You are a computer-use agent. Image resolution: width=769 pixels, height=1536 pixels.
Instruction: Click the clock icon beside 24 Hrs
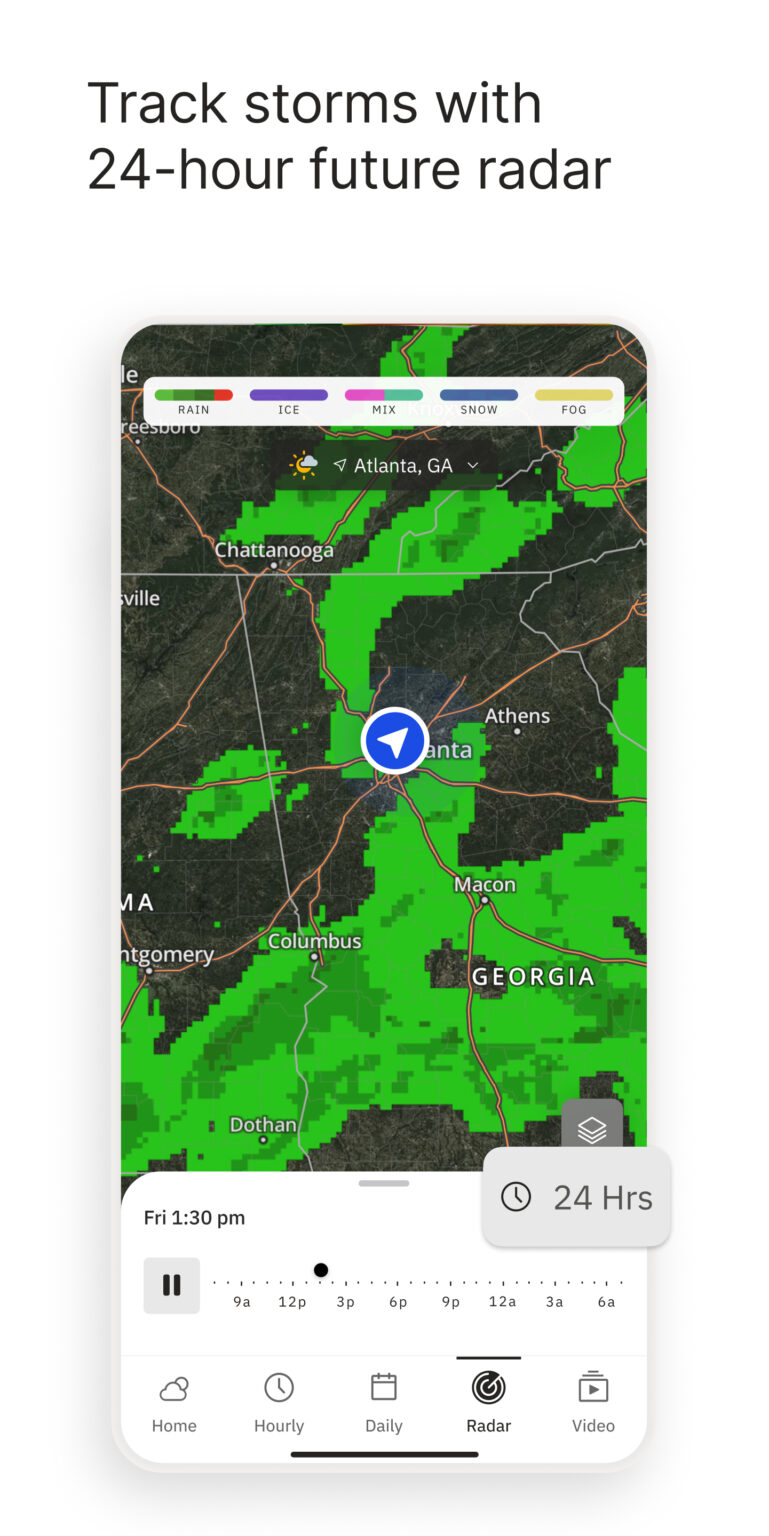516,1196
